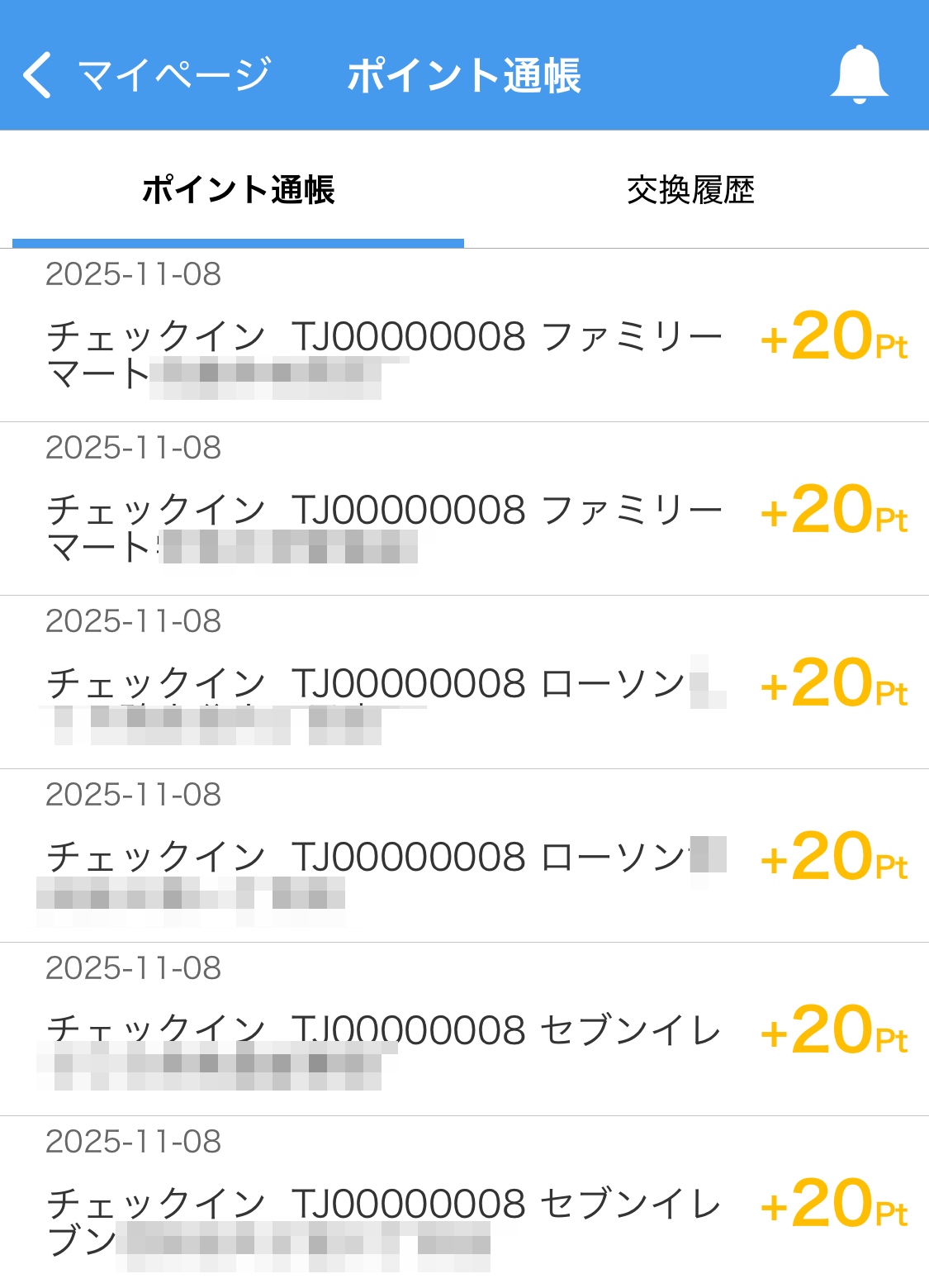Open the notifications bell
Image resolution: width=929 pixels, height=1288 pixels.
coord(859,74)
